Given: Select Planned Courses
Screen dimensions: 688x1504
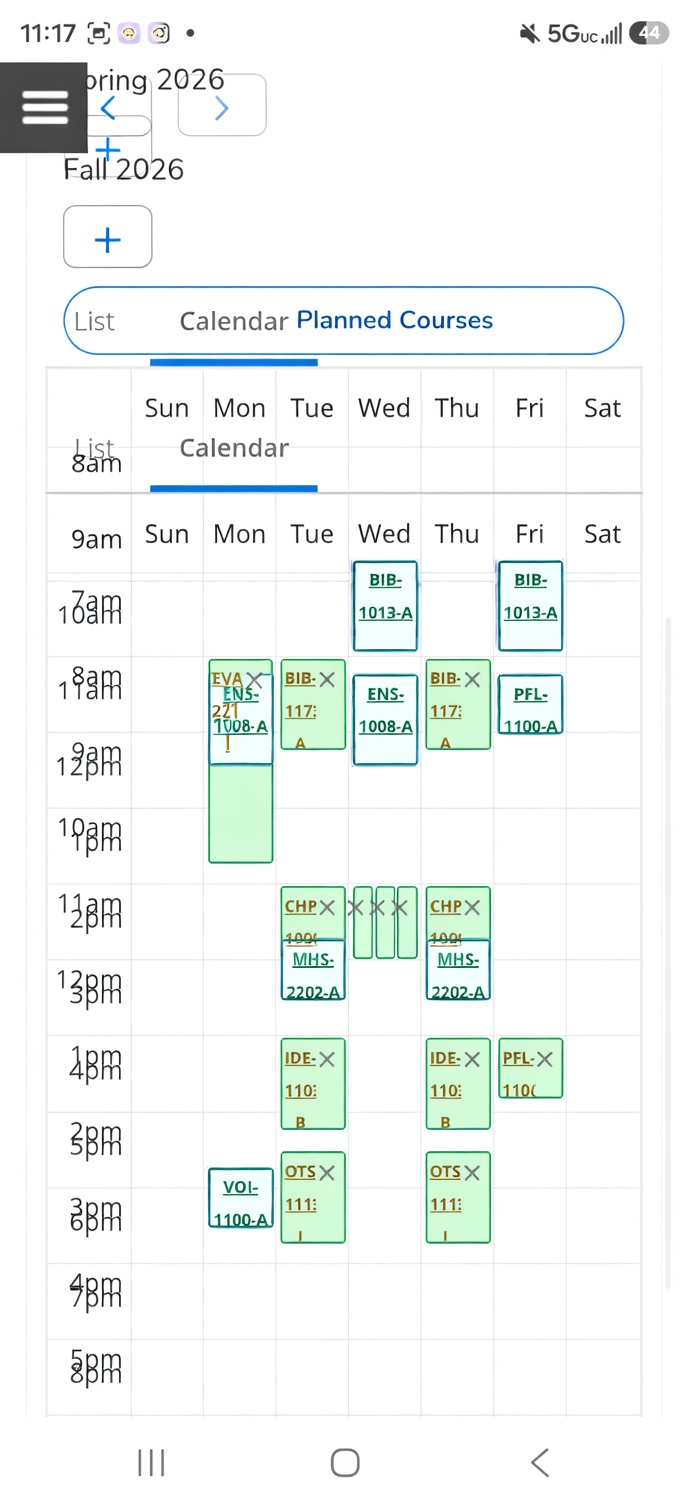Looking at the screenshot, I should pos(395,320).
